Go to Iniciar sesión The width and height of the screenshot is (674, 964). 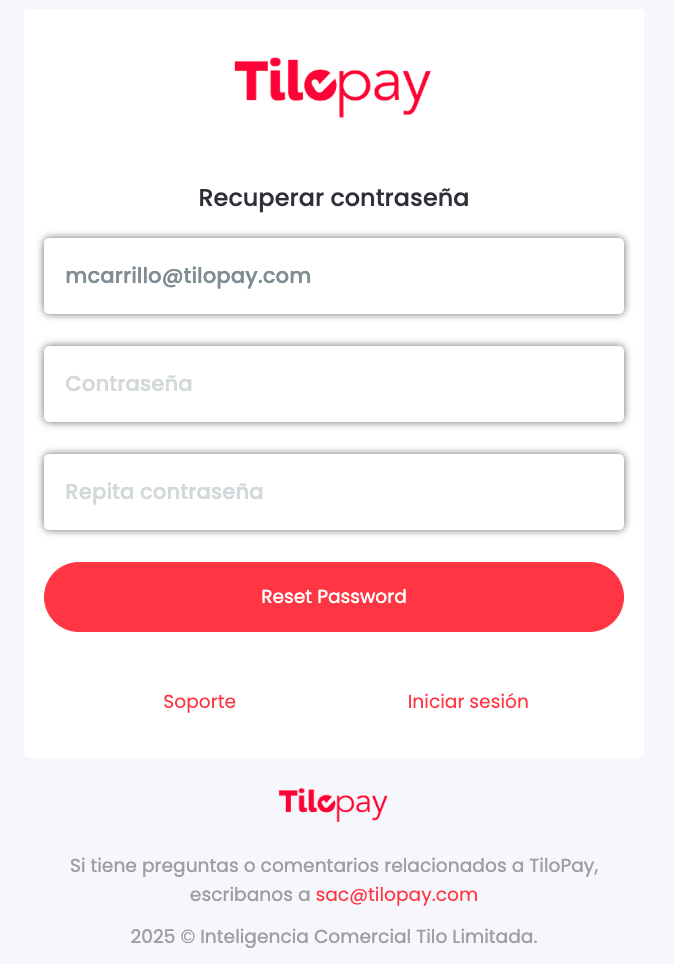point(468,702)
